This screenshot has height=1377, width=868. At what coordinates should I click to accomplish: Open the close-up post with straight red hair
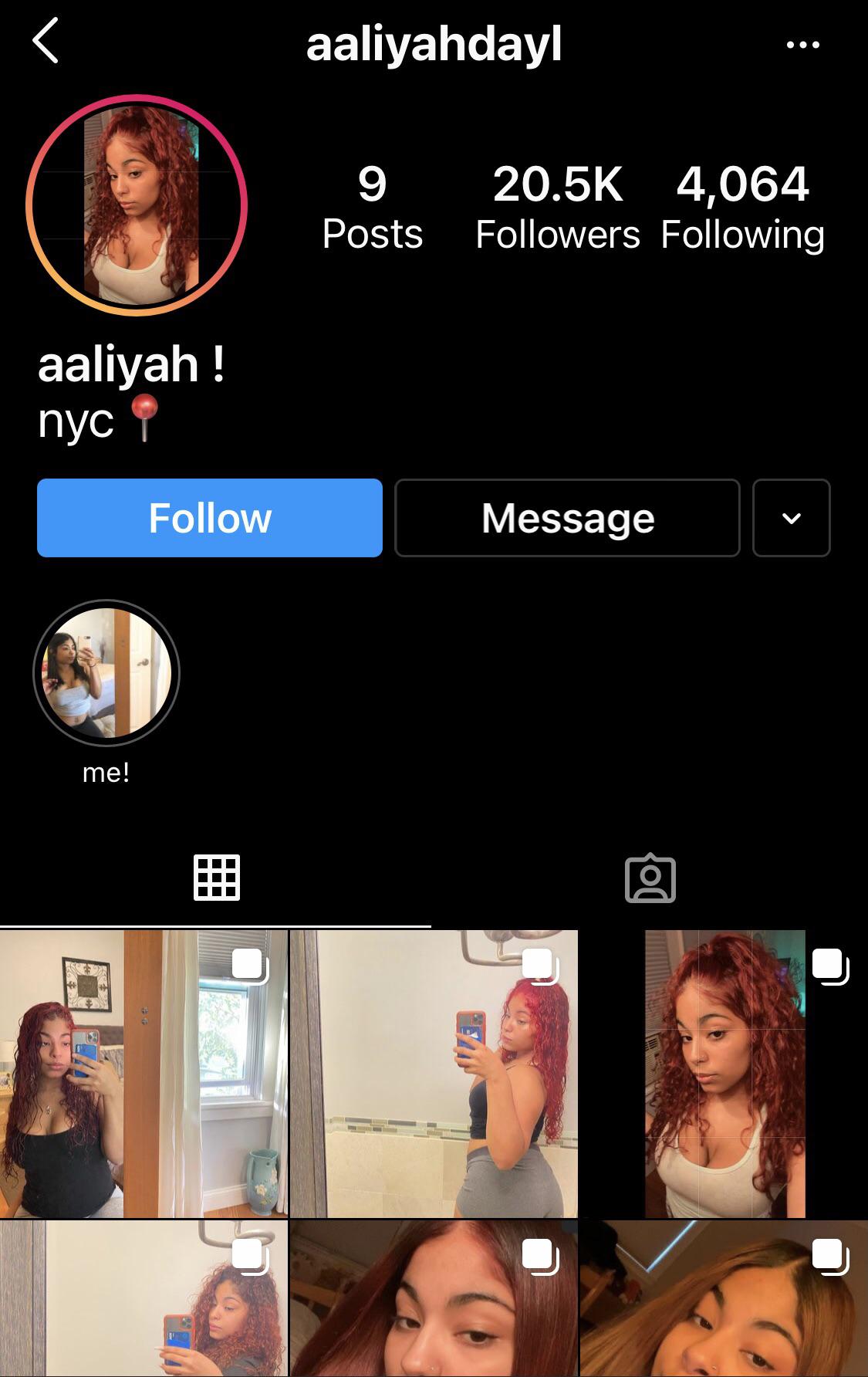point(434,1299)
